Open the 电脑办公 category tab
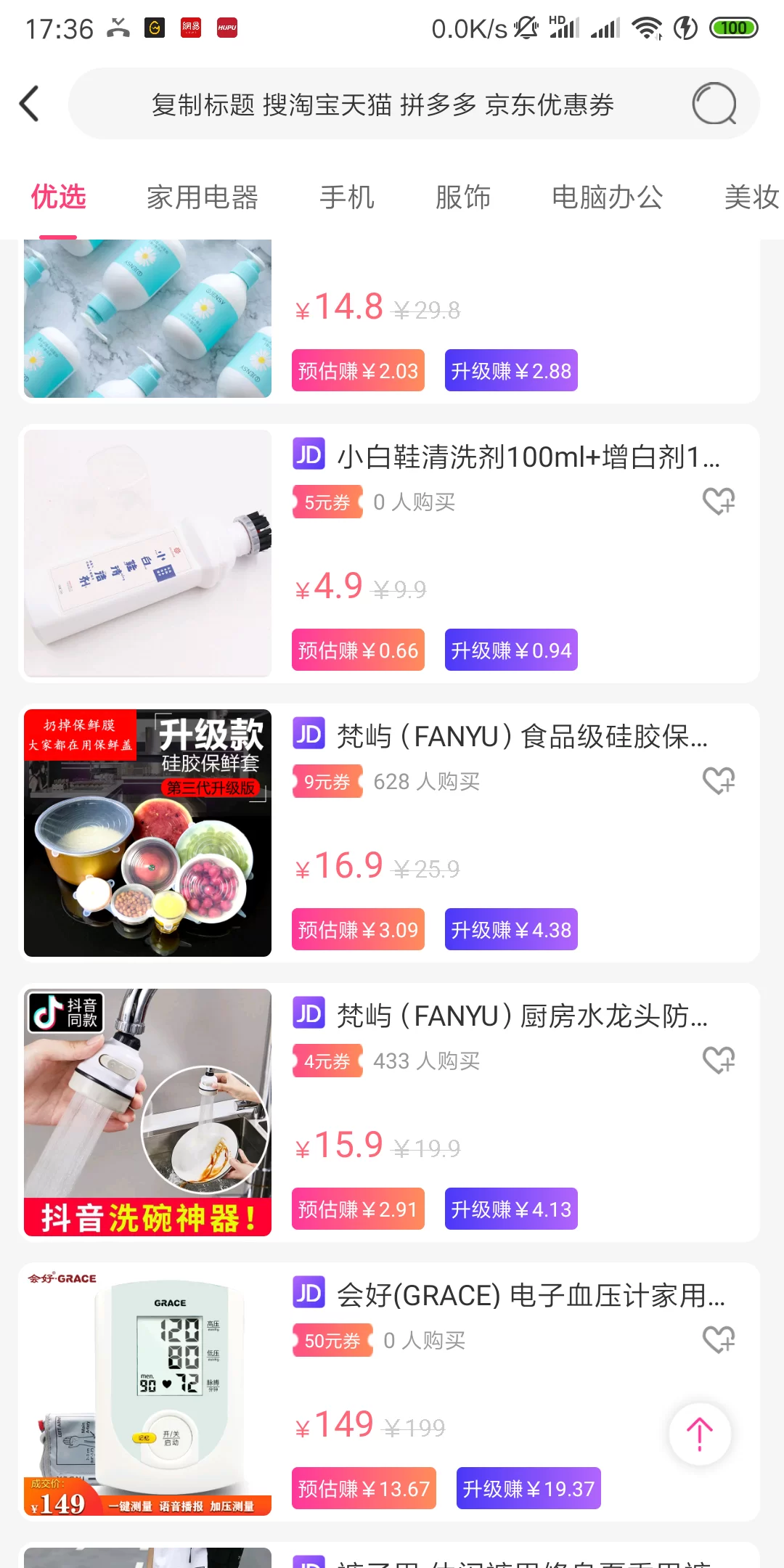The height and width of the screenshot is (1568, 784). pos(608,197)
